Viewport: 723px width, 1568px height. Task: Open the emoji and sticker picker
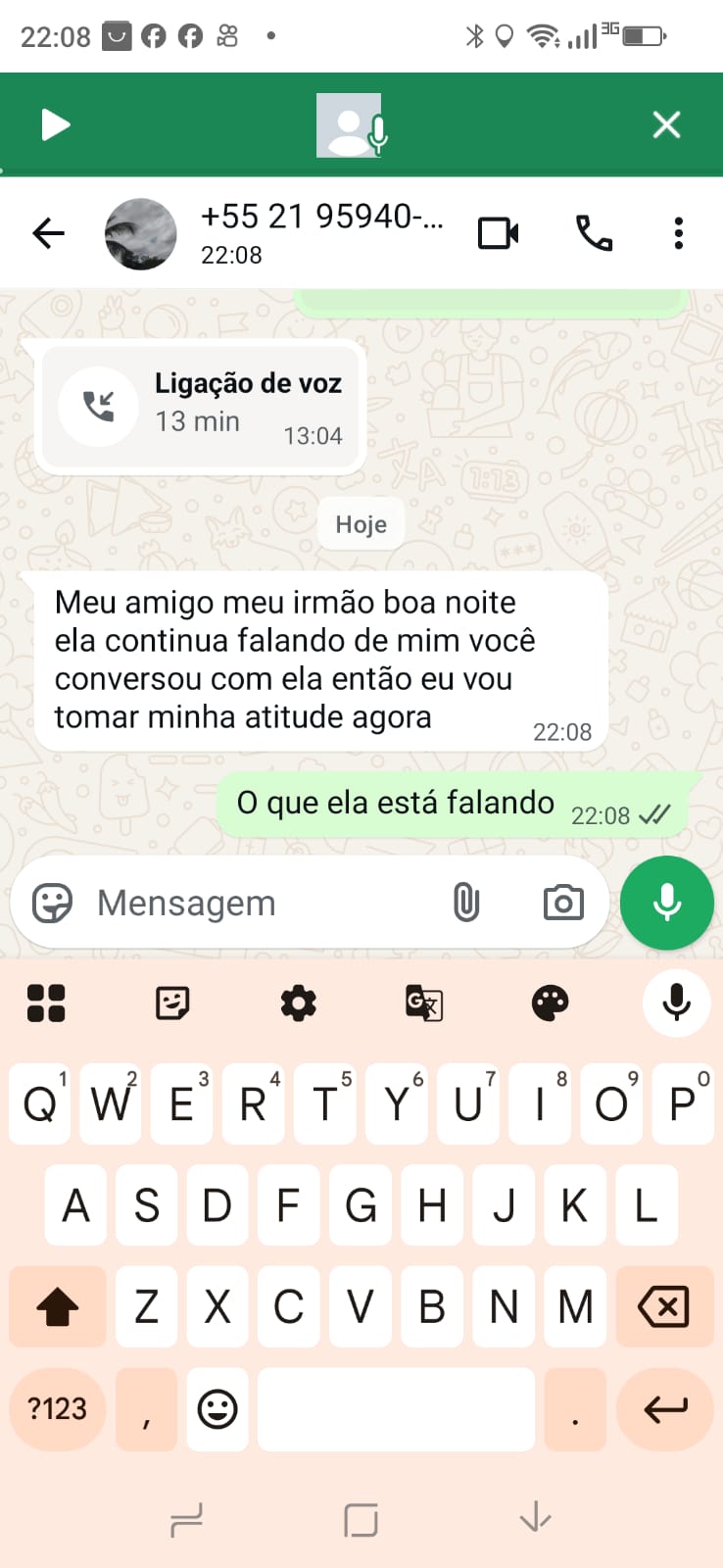52,903
